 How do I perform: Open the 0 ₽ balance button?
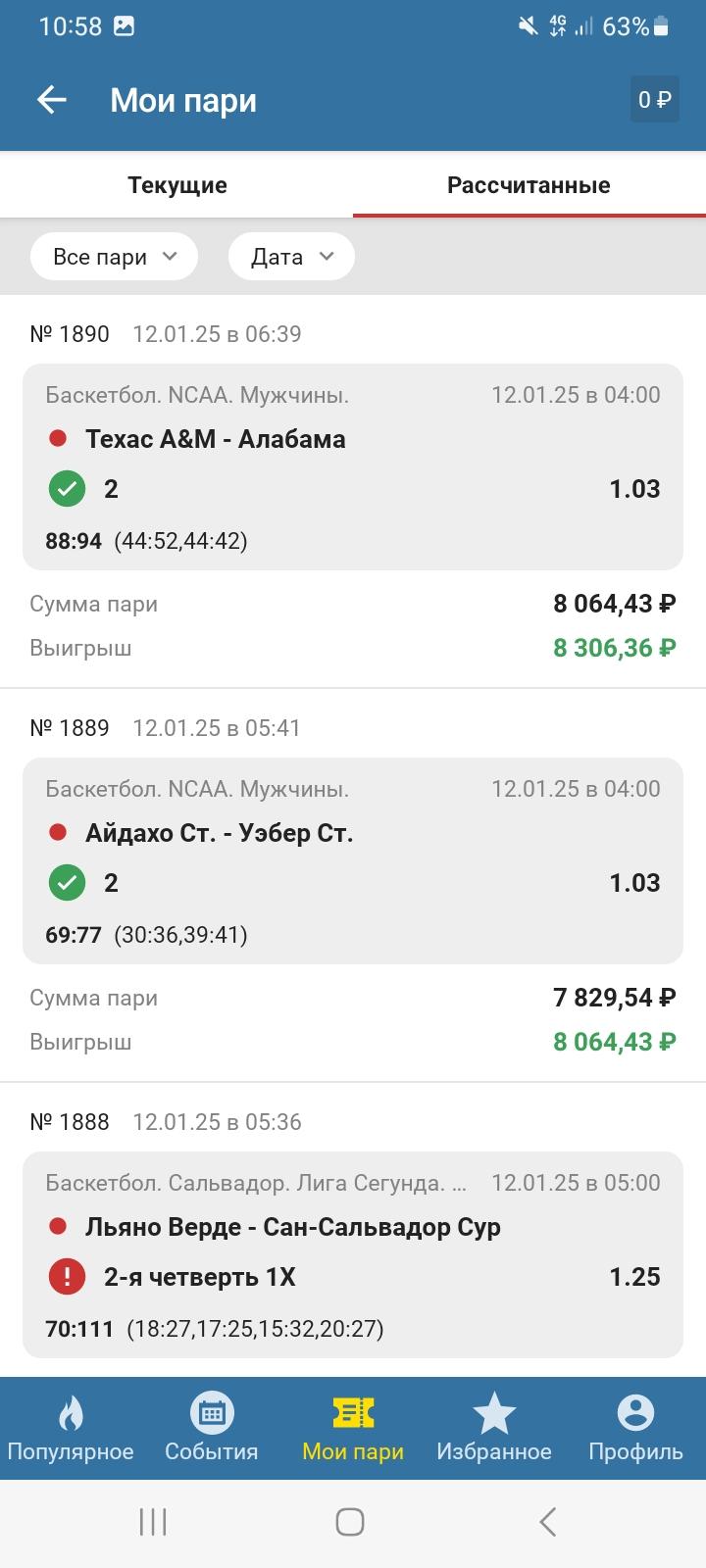(654, 99)
